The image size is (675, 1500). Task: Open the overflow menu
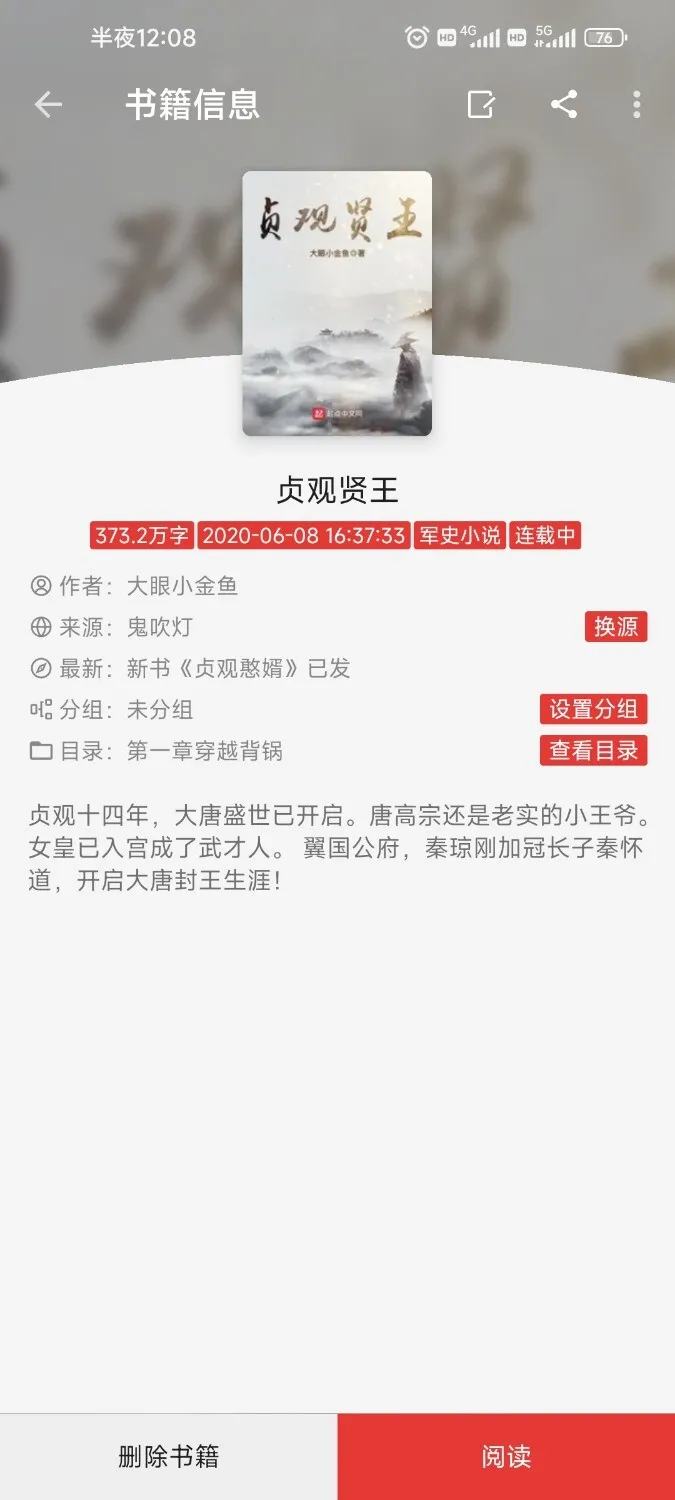[637, 104]
